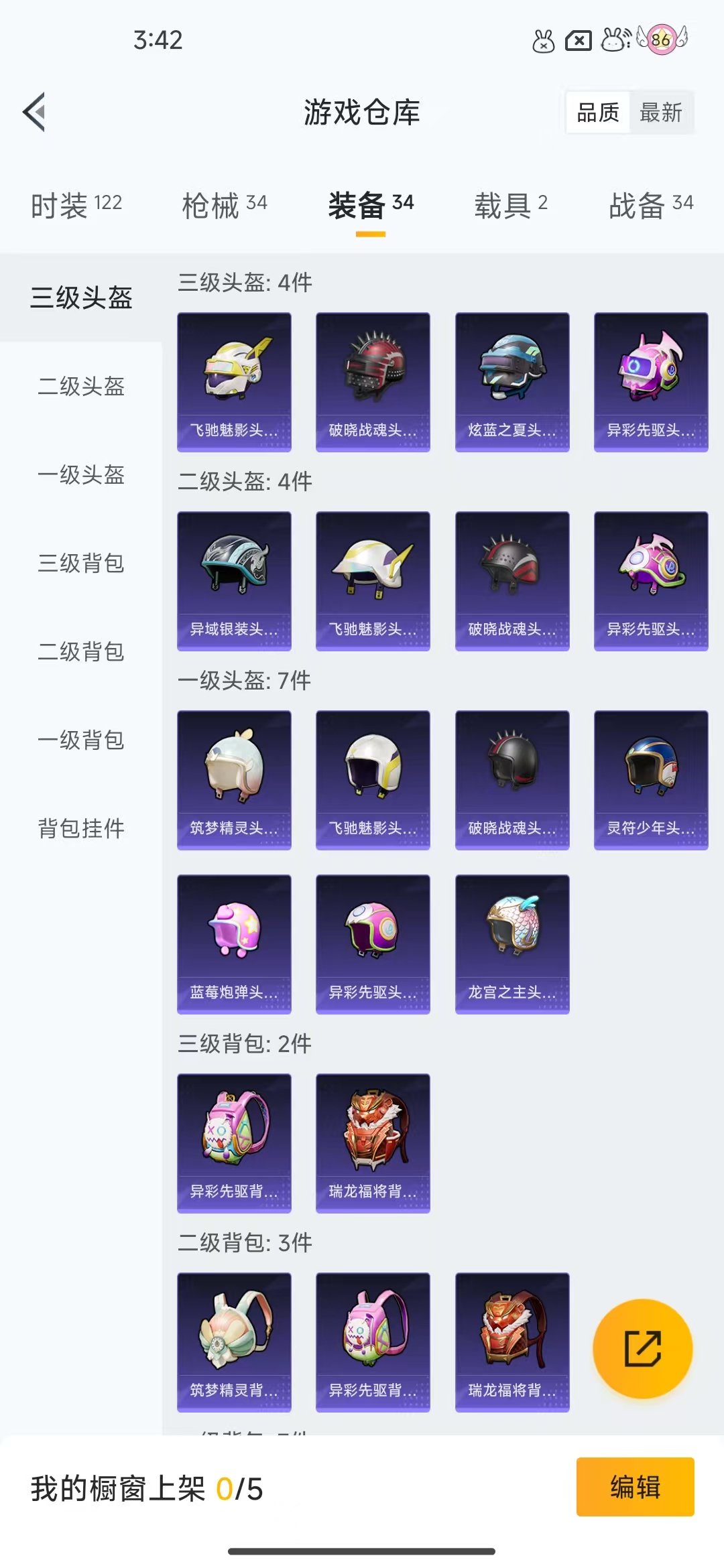
Task: Select 二级背包 in the sidebar
Action: click(81, 651)
